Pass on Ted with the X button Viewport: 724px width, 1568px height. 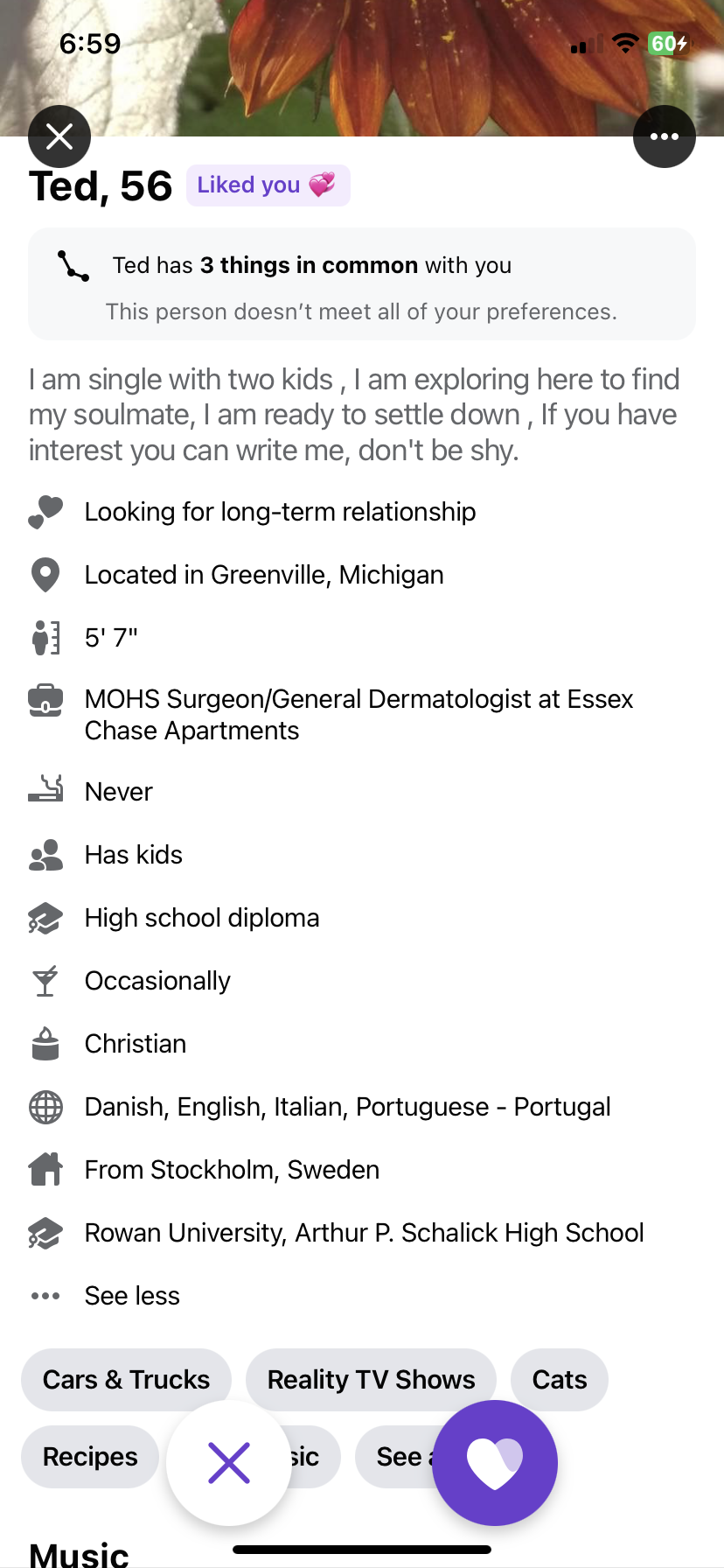(x=229, y=1463)
